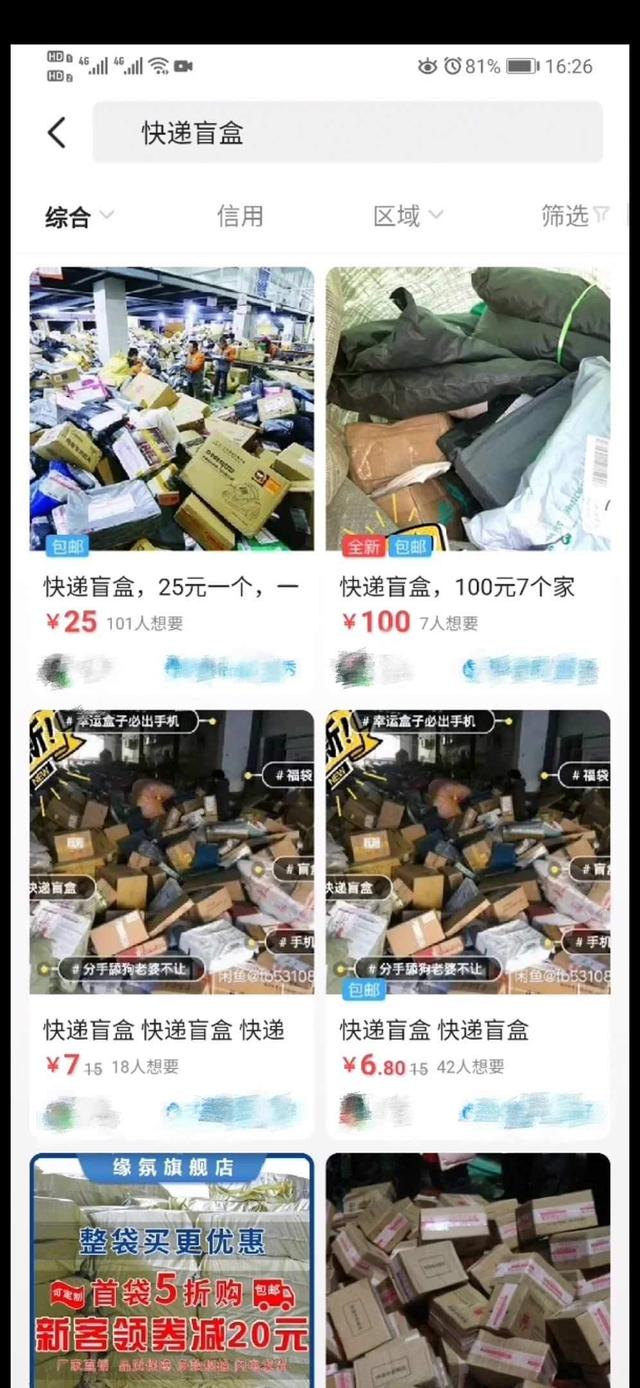The image size is (640, 1388).
Task: Switch to the 信用 sort option
Action: pyautogui.click(x=240, y=216)
